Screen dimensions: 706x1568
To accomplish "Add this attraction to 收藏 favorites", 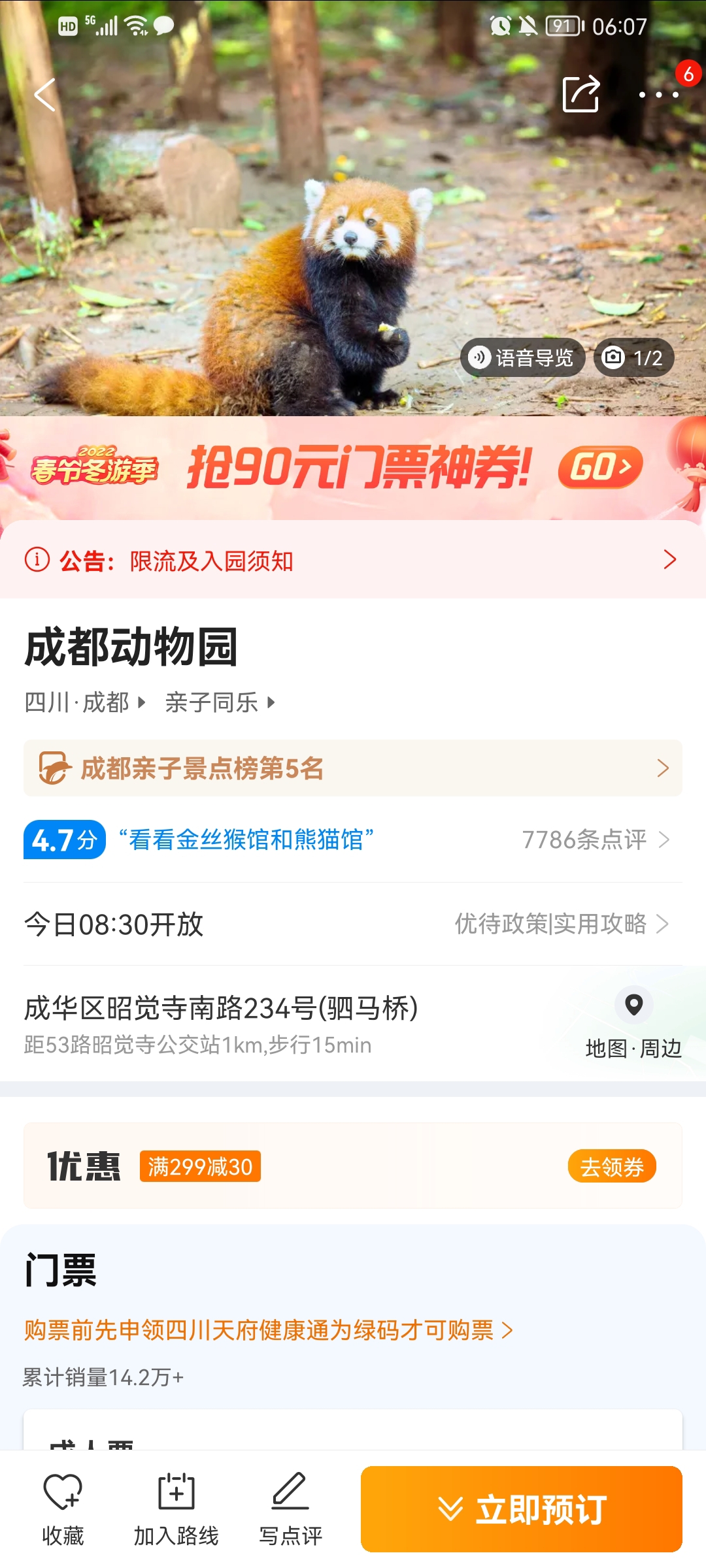I will (63, 1510).
